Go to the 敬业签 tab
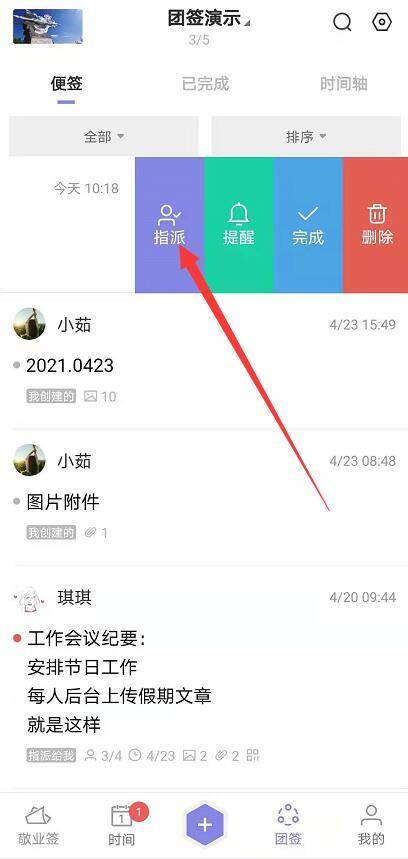 point(38,825)
